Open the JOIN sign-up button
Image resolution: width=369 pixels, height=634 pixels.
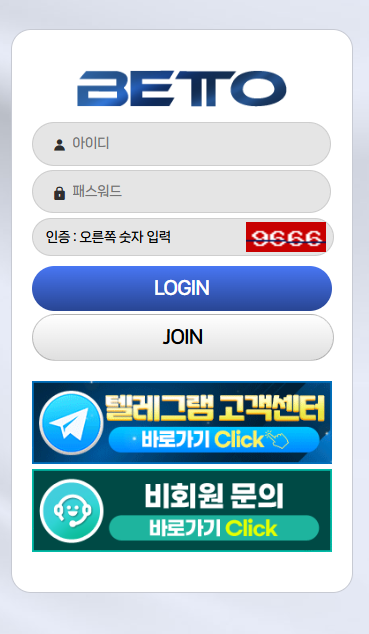[x=183, y=337]
